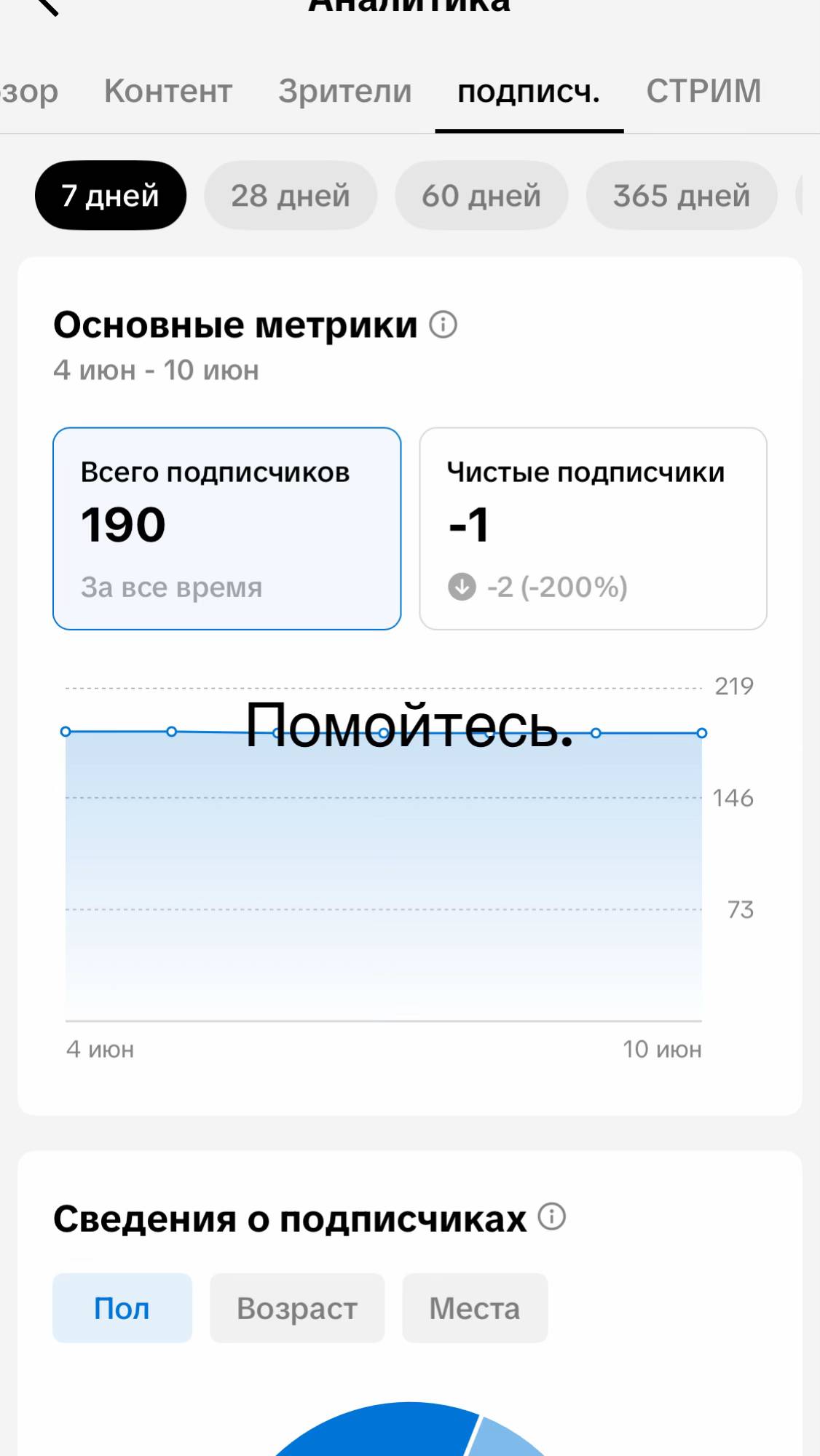This screenshot has height=1456, width=820.
Task: Select the Всего подписчиков metric card
Action: (227, 529)
